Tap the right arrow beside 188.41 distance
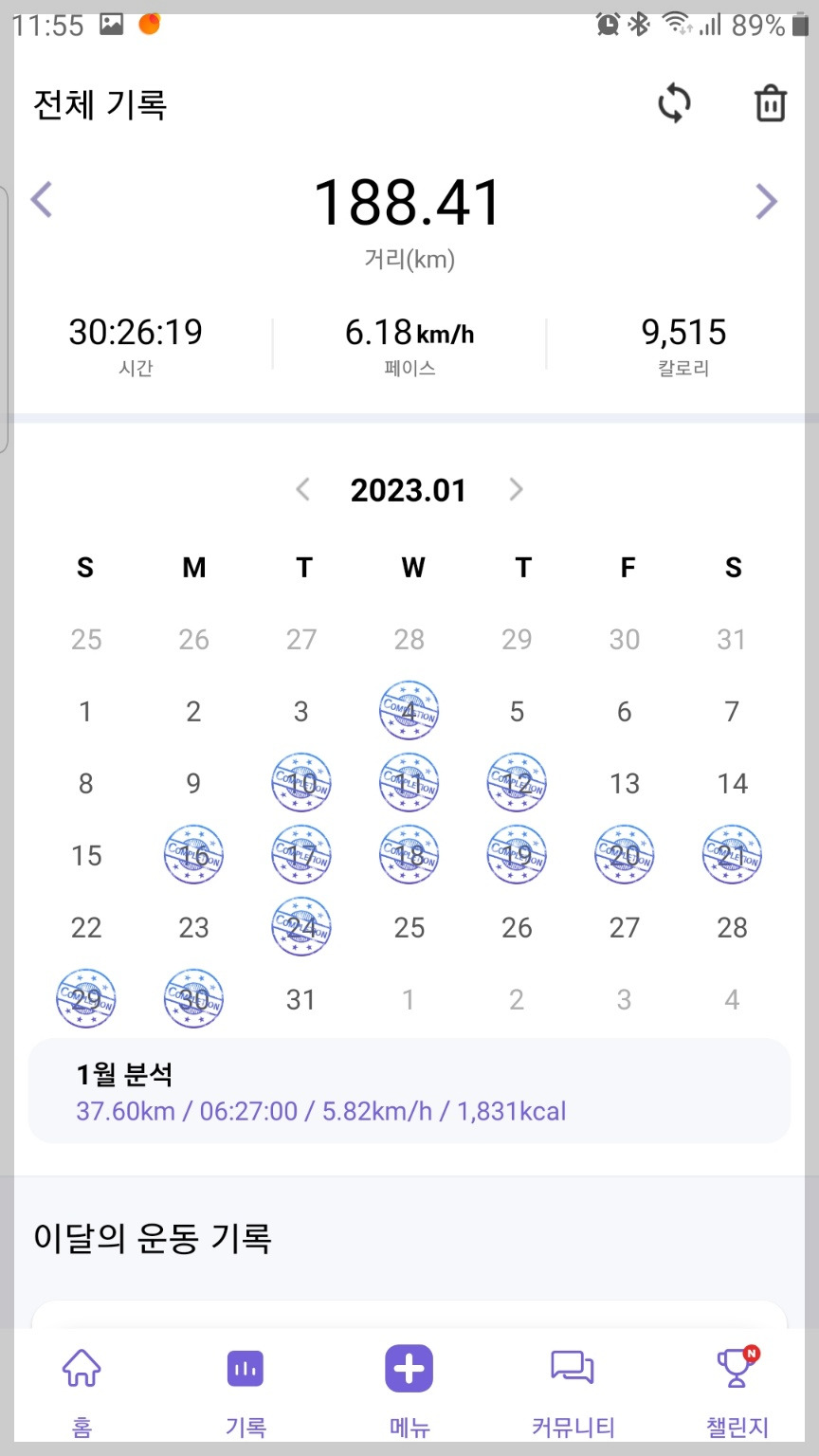819x1456 pixels. pos(766,200)
